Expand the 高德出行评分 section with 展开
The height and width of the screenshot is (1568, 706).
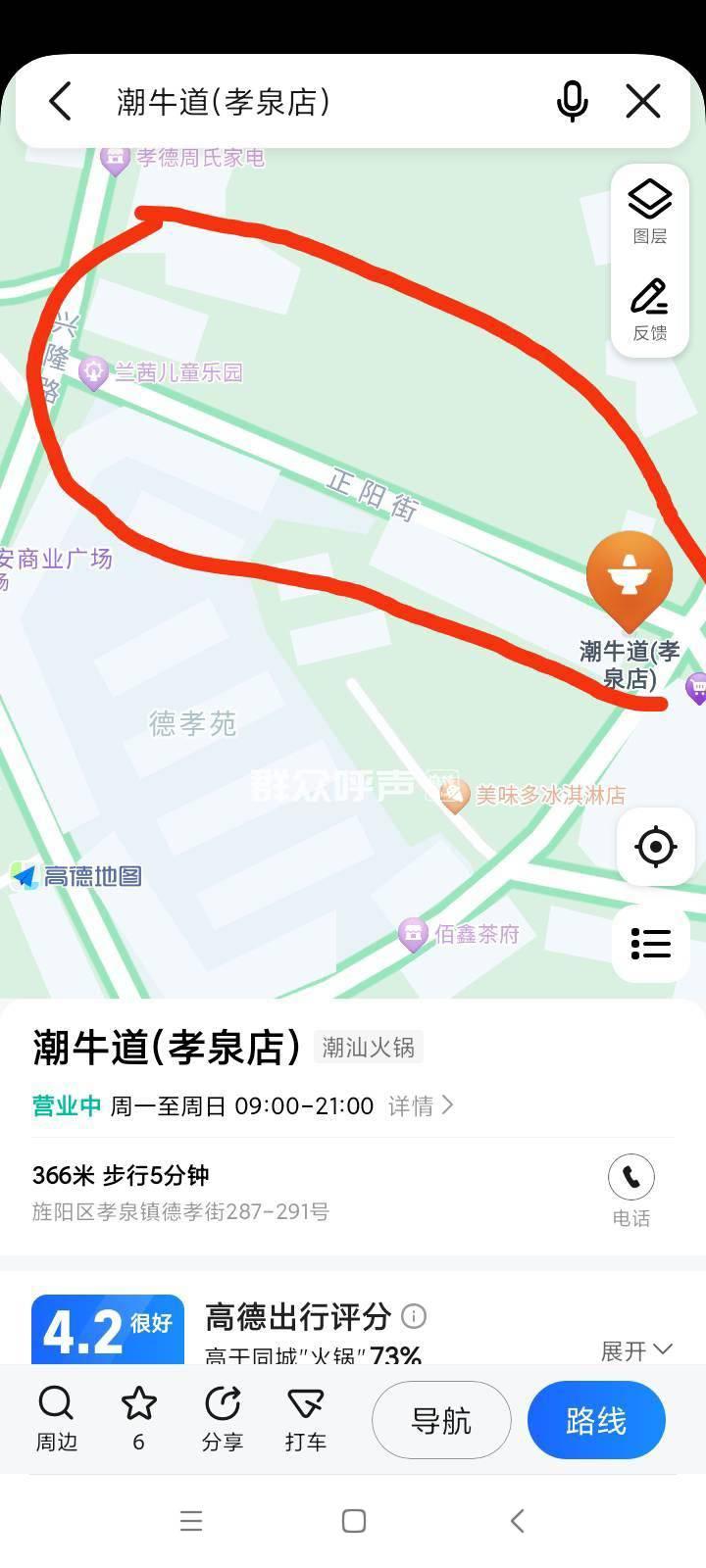636,1350
